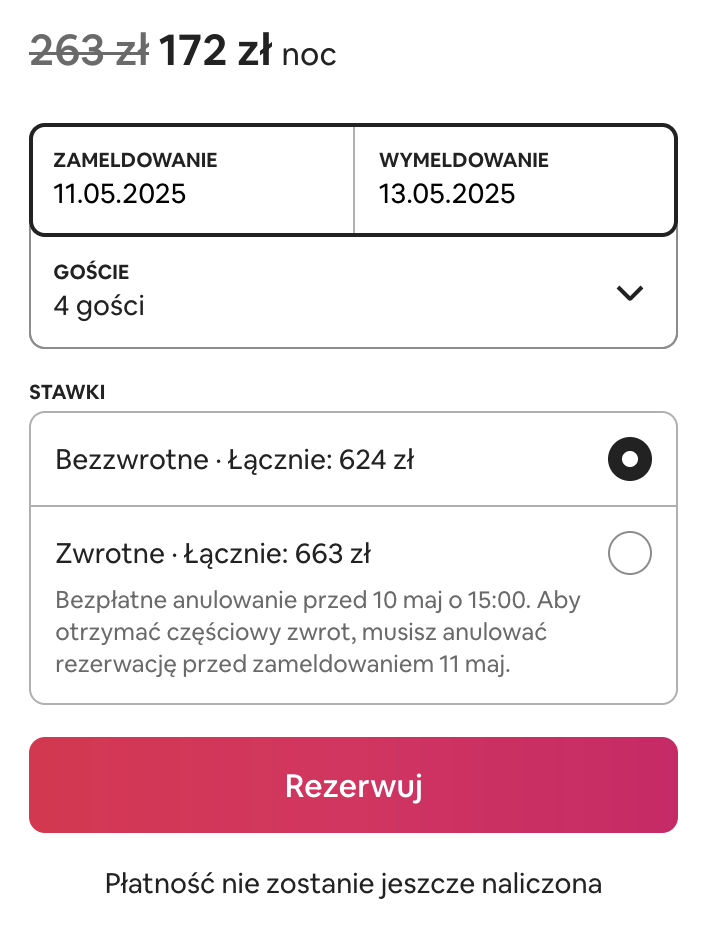This screenshot has height=928, width=714.
Task: Open the Wymeldowanie check-out date field
Action: click(x=514, y=178)
